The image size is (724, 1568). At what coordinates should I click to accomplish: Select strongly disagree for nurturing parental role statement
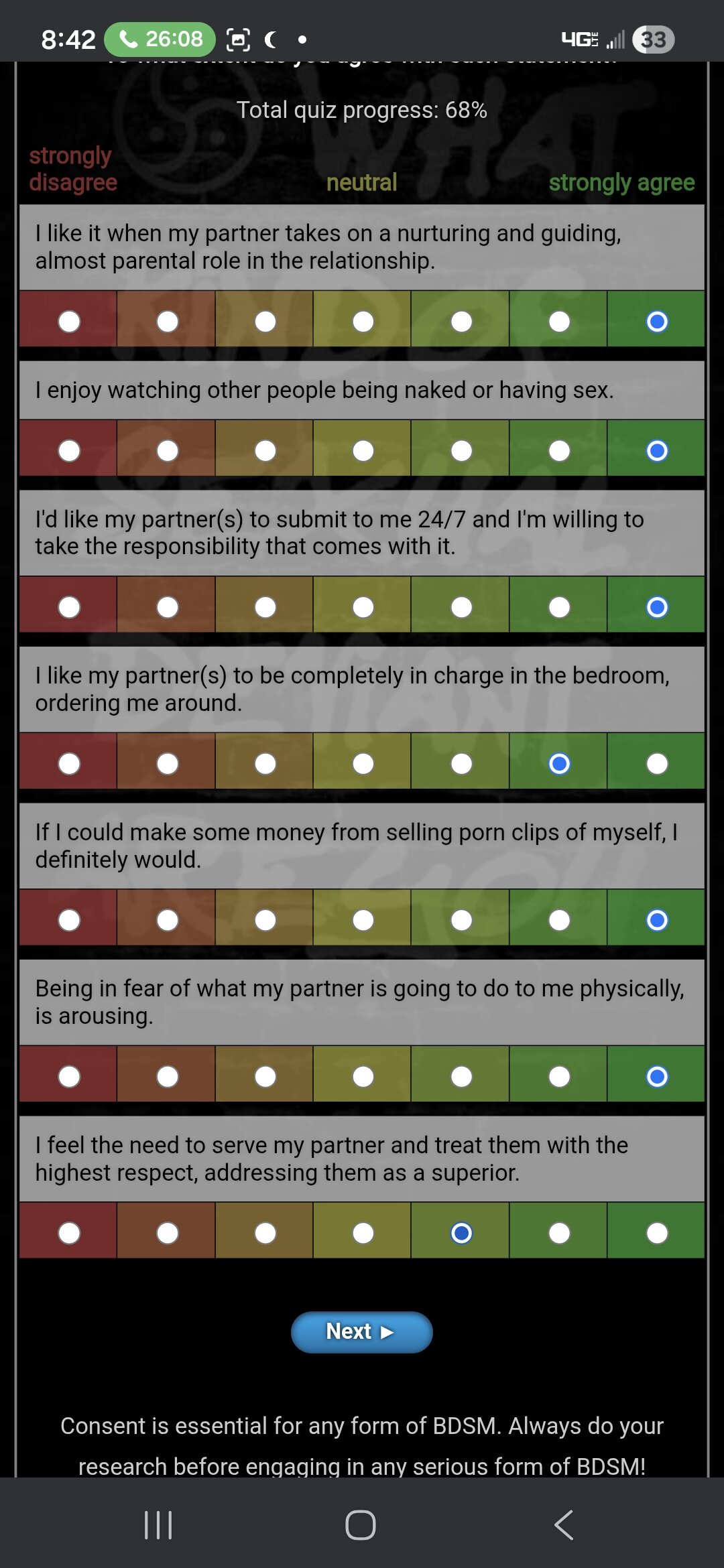(x=69, y=322)
